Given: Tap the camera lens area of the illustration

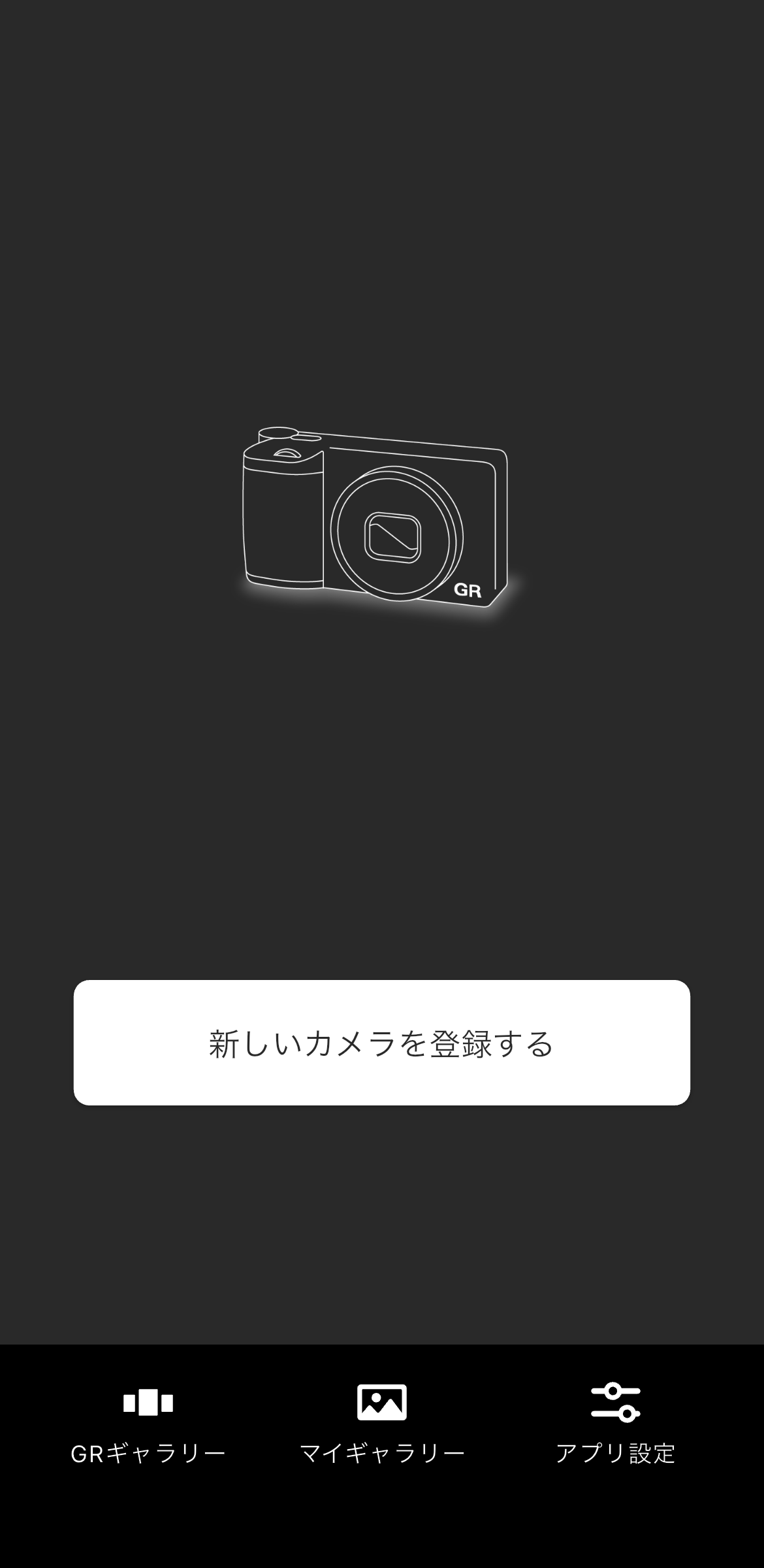Looking at the screenshot, I should 392,536.
